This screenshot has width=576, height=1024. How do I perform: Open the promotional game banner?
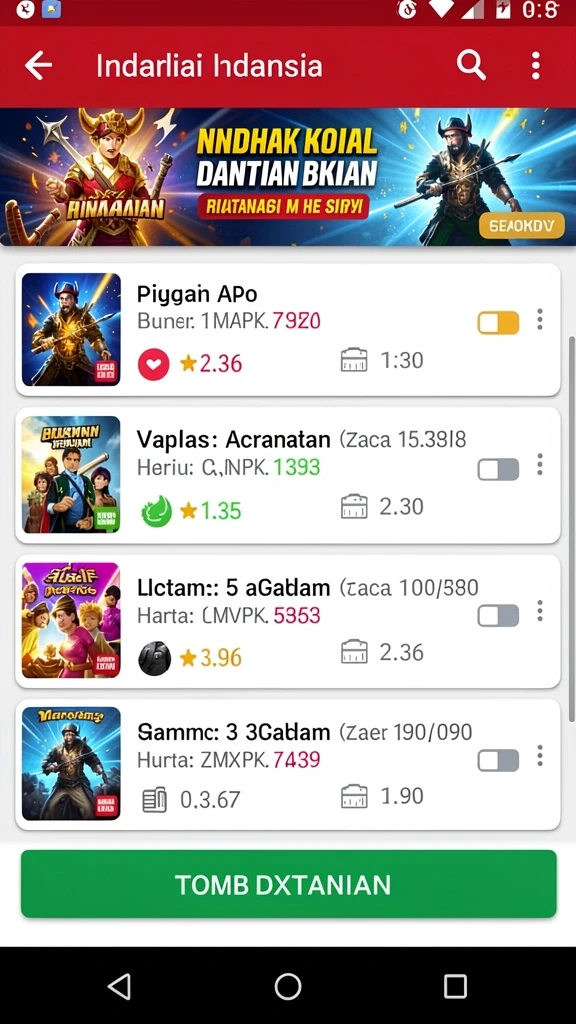point(288,177)
